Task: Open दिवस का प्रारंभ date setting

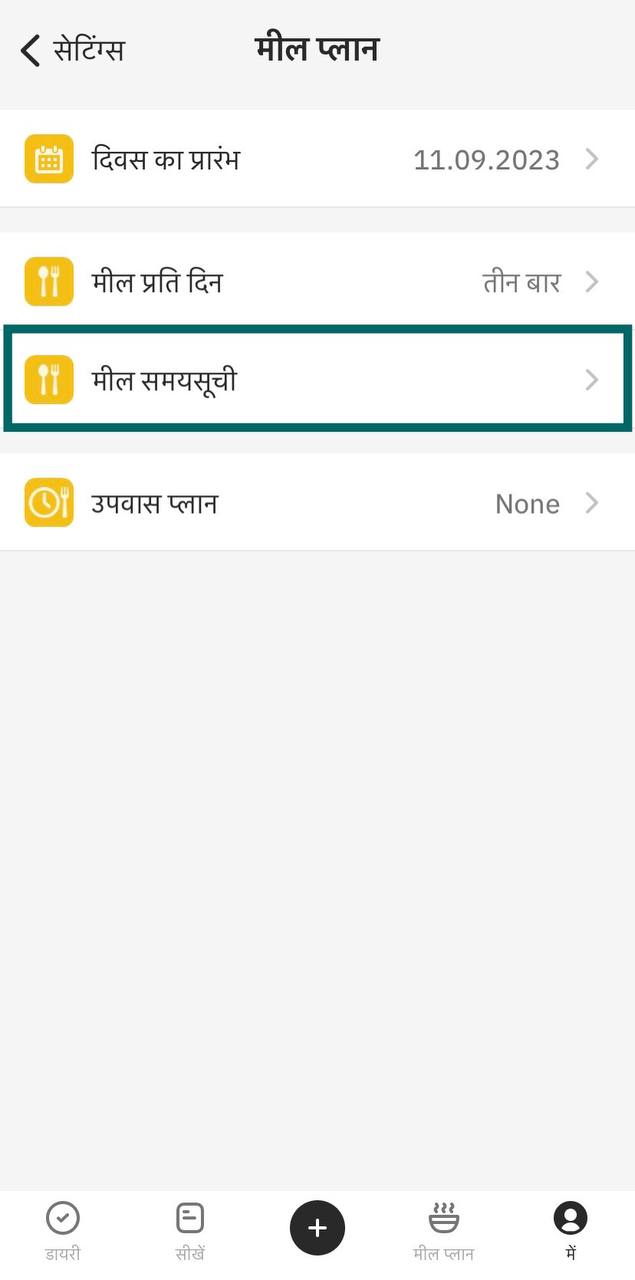Action: pyautogui.click(x=317, y=159)
